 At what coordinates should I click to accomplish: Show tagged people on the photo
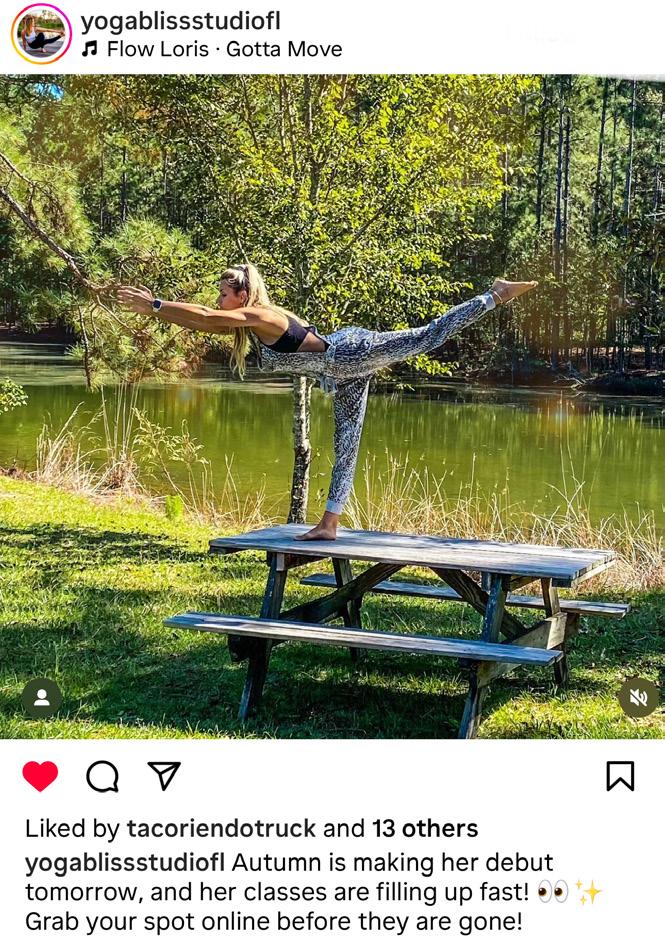(x=41, y=697)
